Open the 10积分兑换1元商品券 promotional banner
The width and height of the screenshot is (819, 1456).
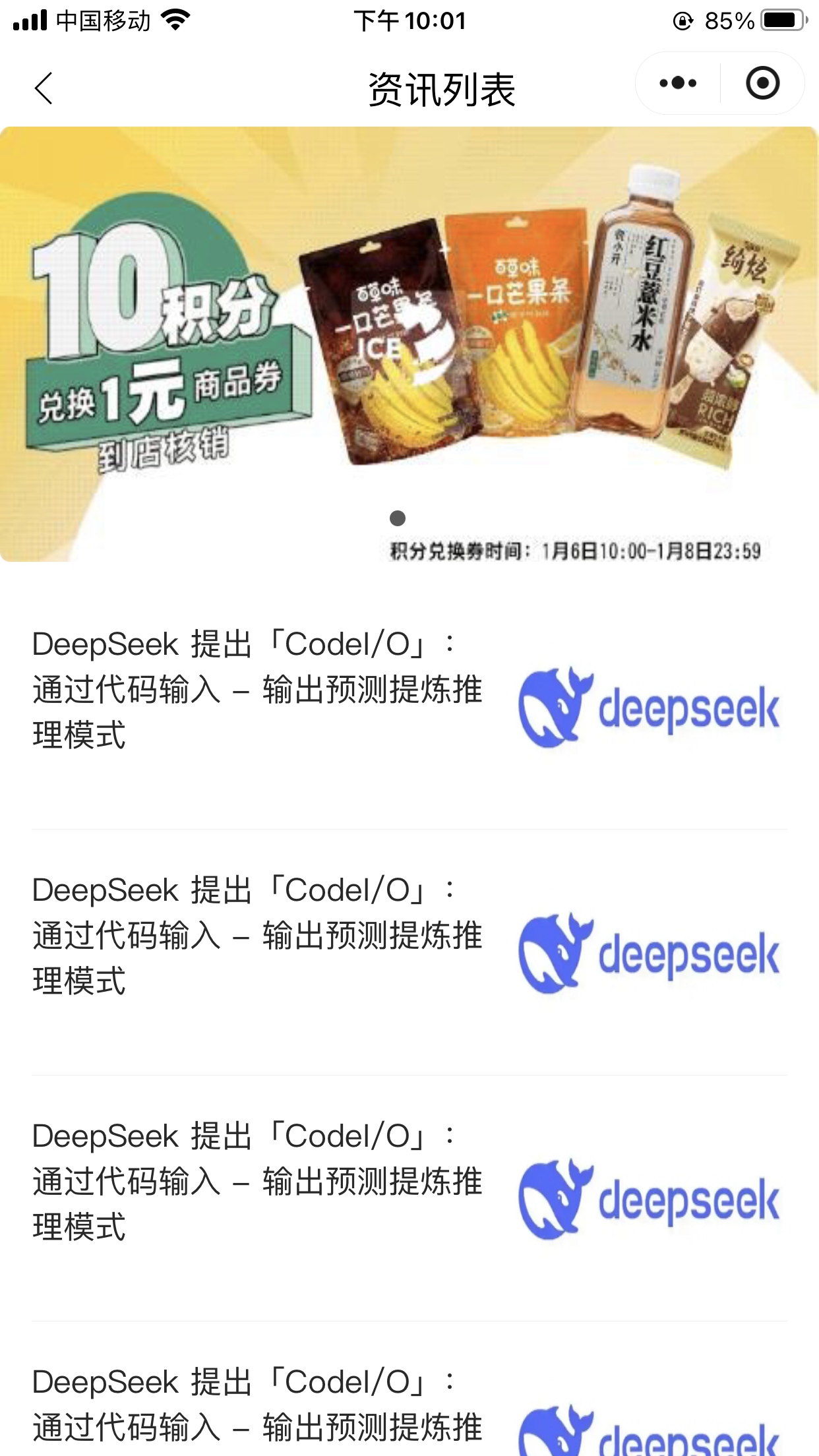(409, 343)
